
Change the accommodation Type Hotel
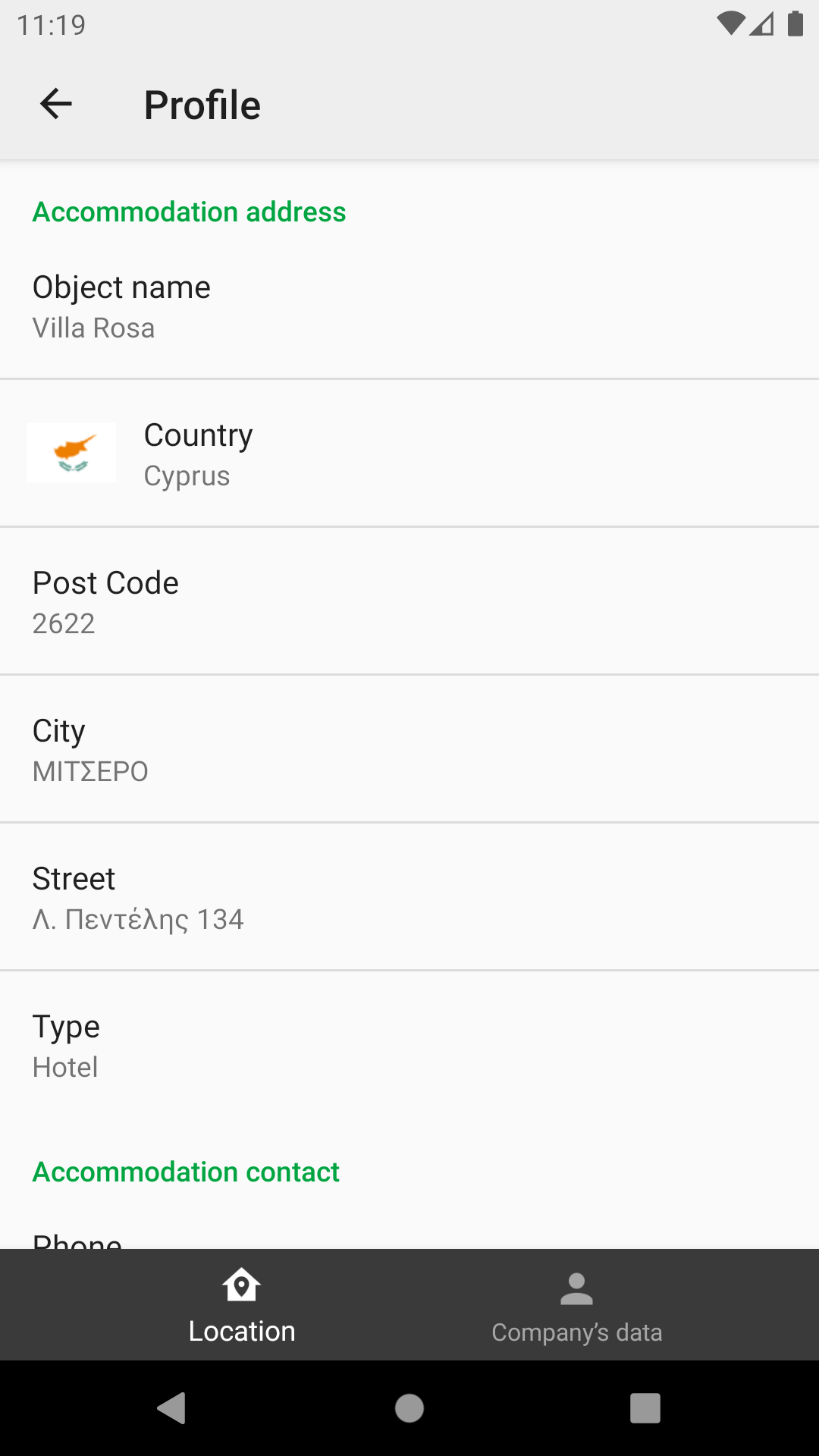pos(409,1046)
